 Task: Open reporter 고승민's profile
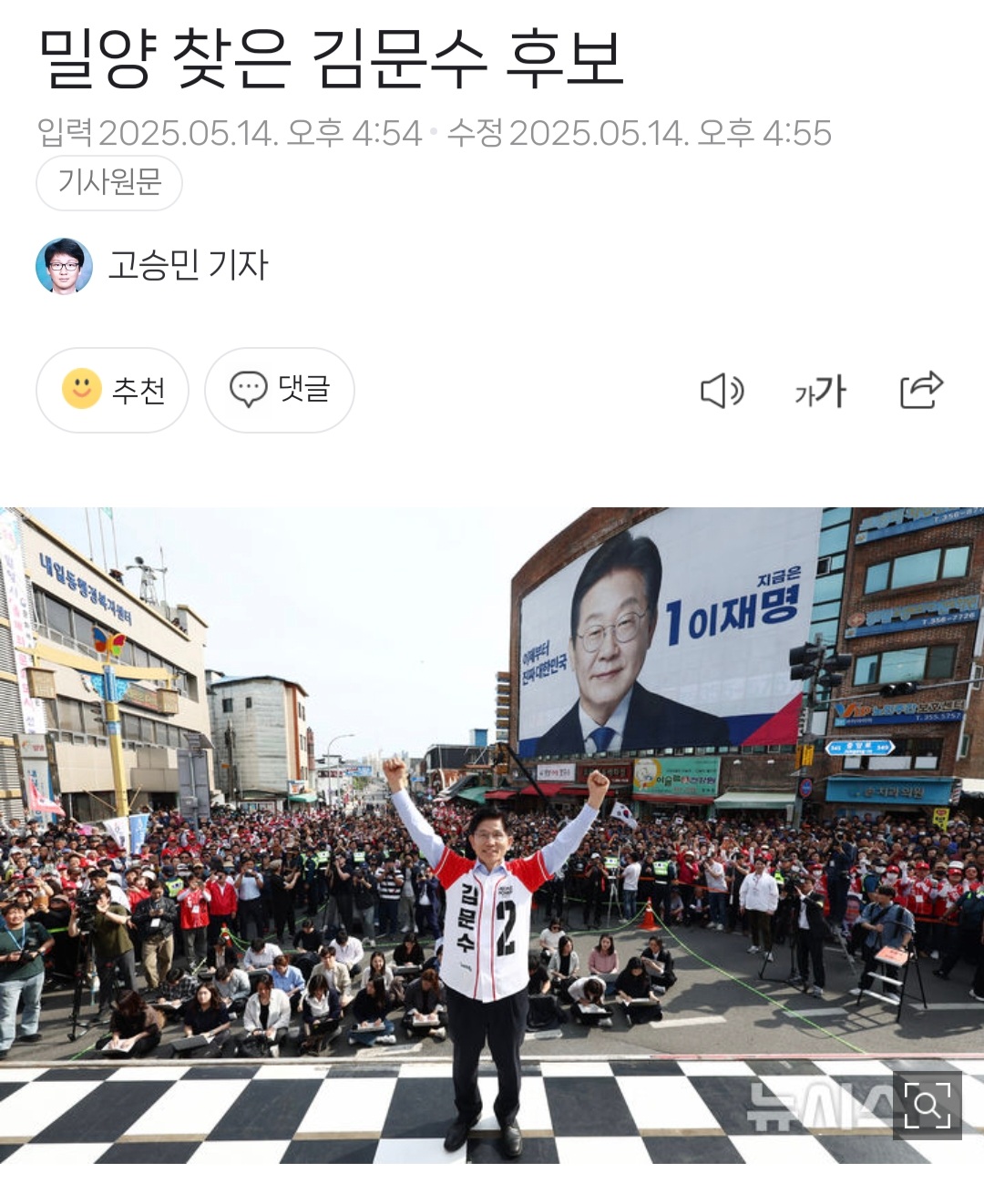187,265
